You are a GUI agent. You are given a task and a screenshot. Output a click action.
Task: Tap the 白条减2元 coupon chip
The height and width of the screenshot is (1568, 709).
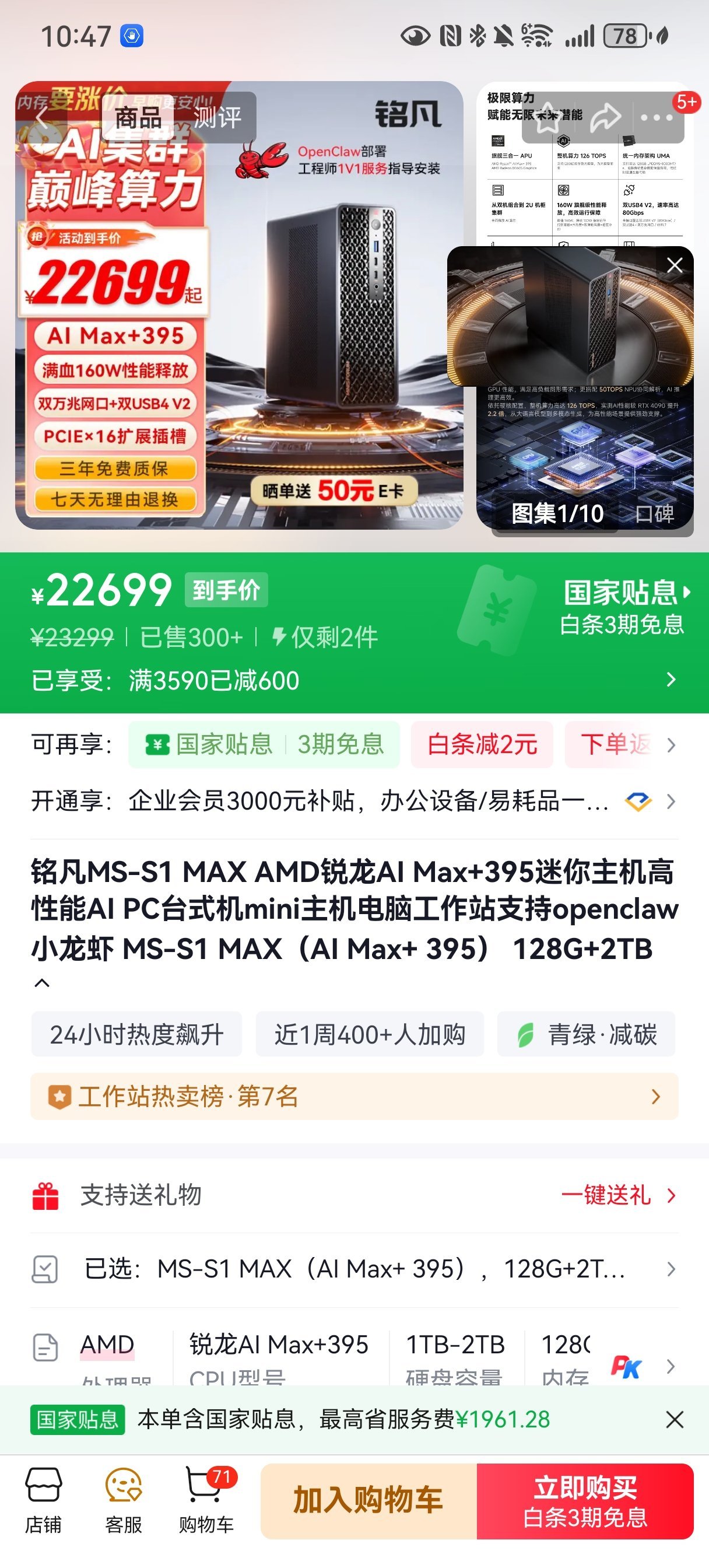click(x=482, y=744)
